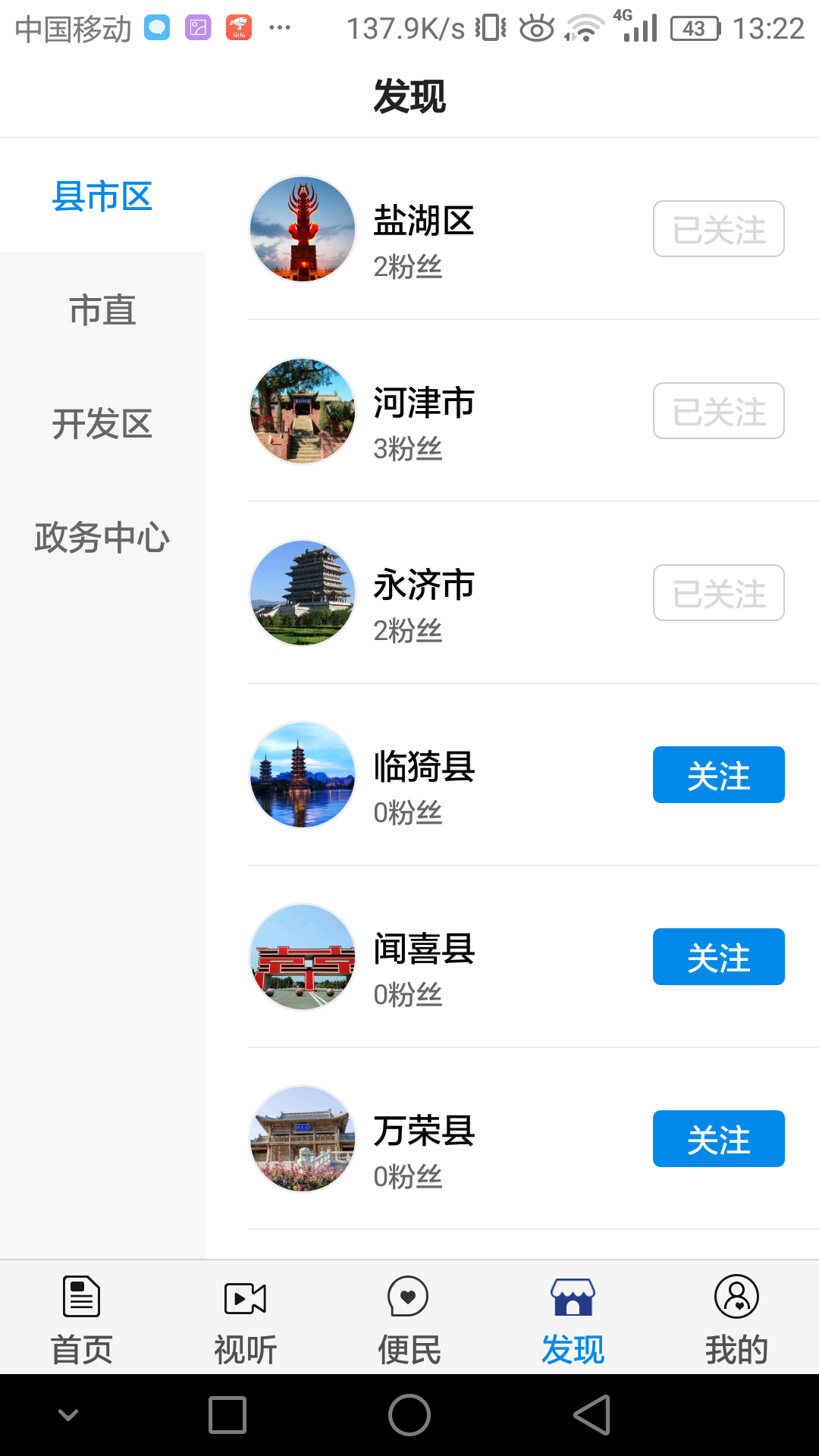Follow 闻喜县 with the 关注 button

pos(718,956)
